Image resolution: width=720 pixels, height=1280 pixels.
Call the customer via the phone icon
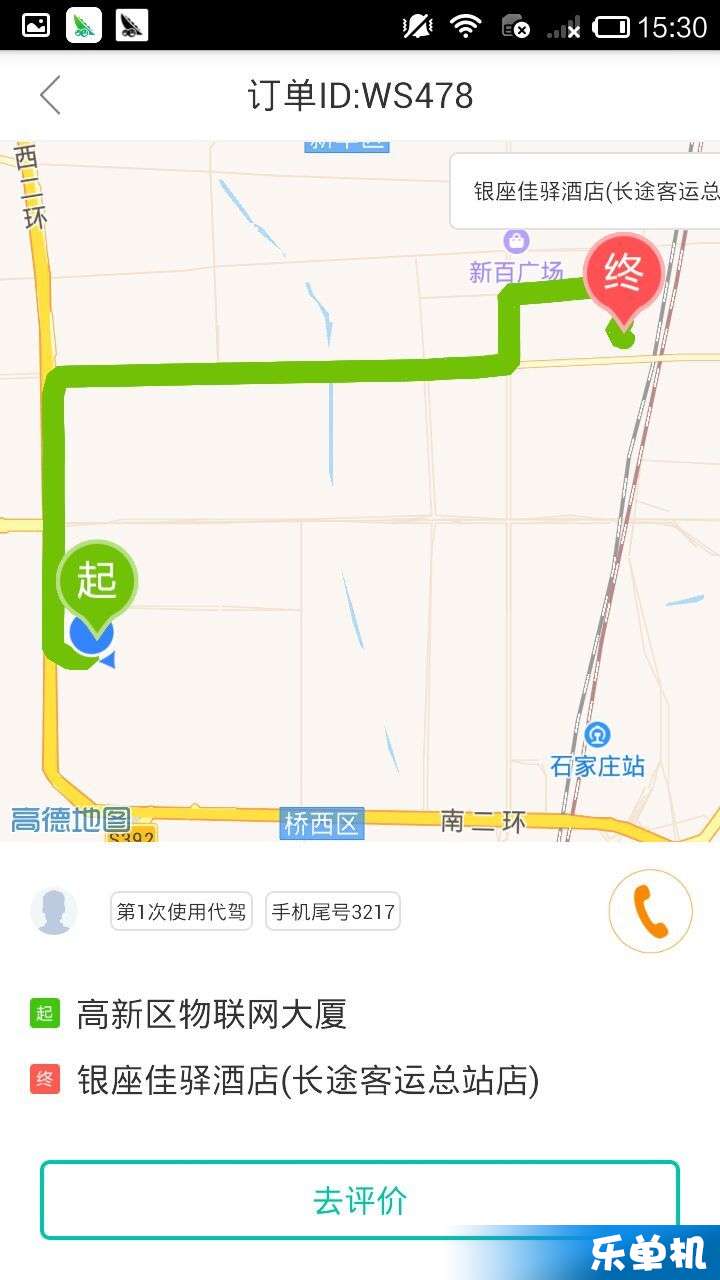[x=651, y=911]
